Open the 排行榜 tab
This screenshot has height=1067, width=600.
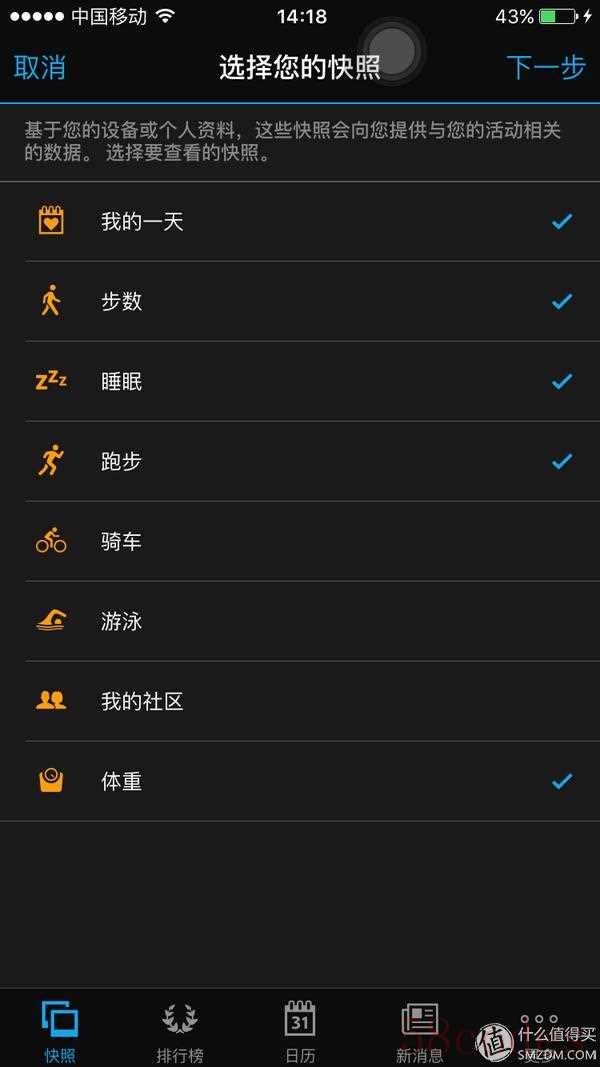[x=180, y=1030]
